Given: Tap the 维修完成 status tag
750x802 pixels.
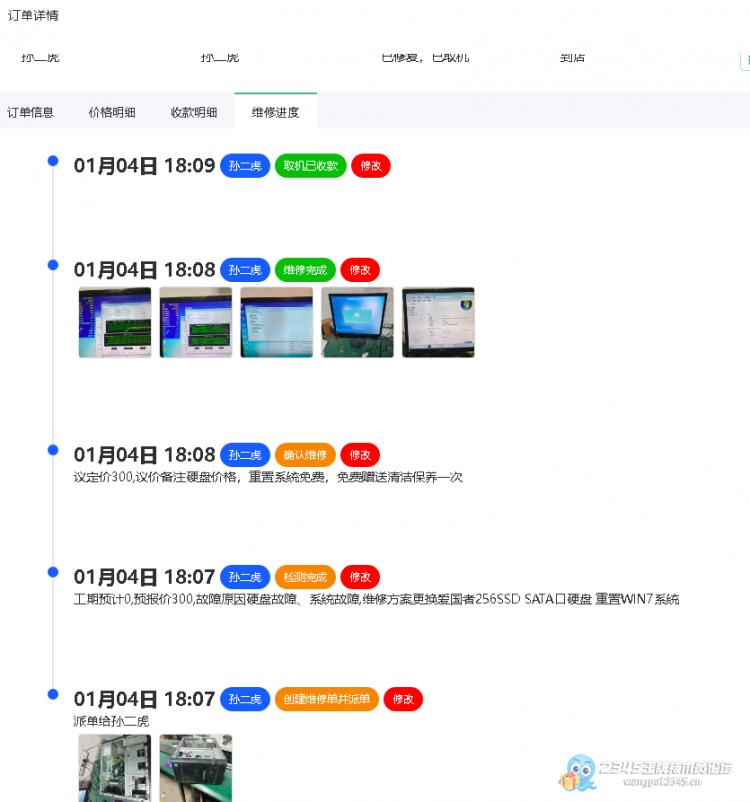Looking at the screenshot, I should [x=305, y=270].
